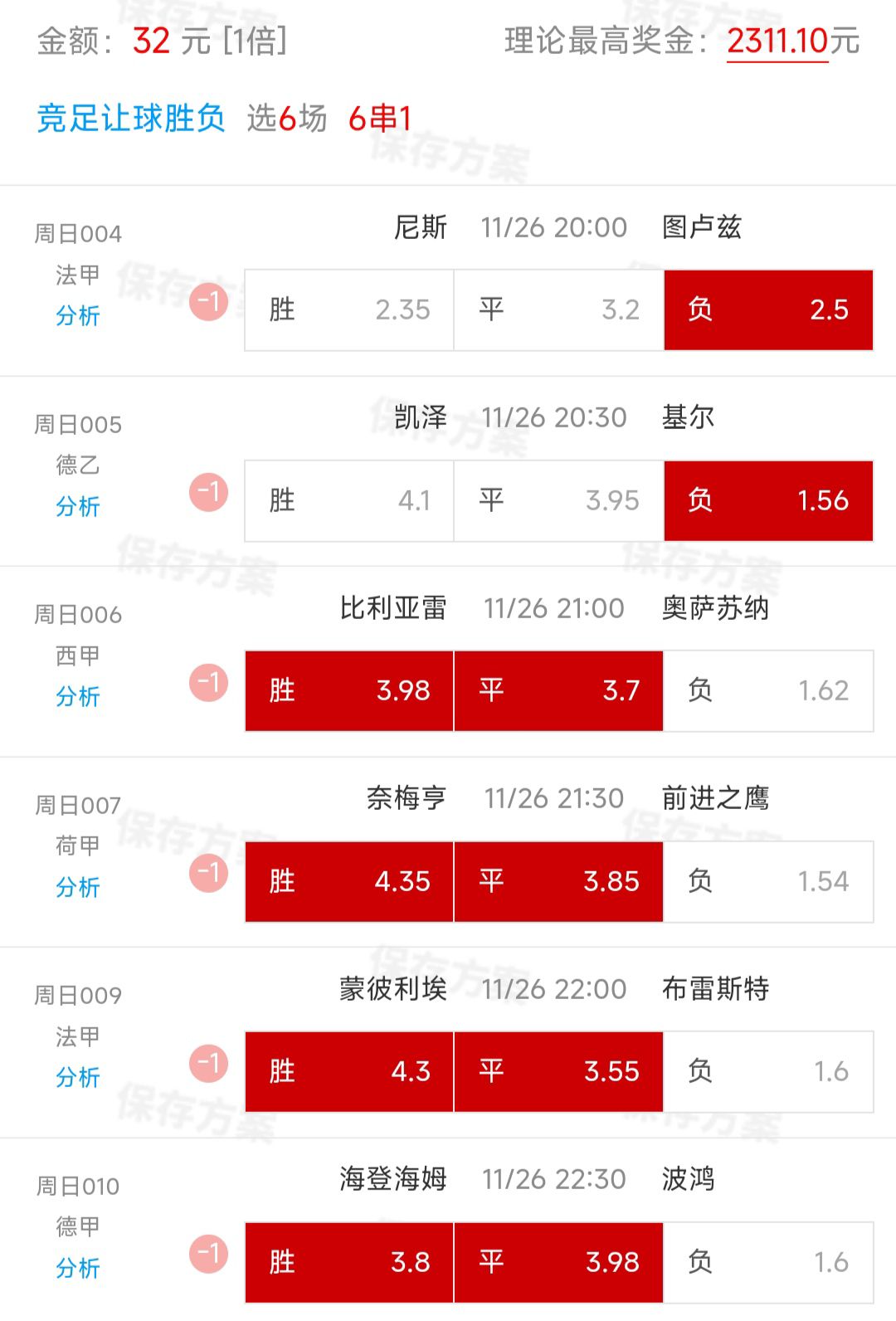Show 分析 for match 周日007
Viewport: 896px width, 1321px height.
77,887
